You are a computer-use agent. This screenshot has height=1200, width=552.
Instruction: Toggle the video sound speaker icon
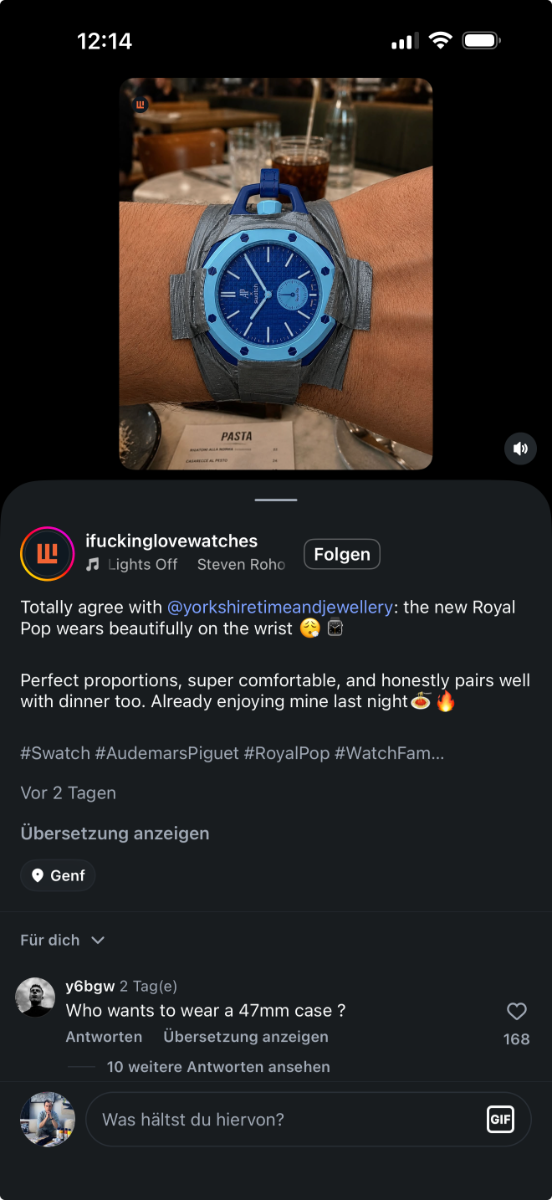[520, 449]
